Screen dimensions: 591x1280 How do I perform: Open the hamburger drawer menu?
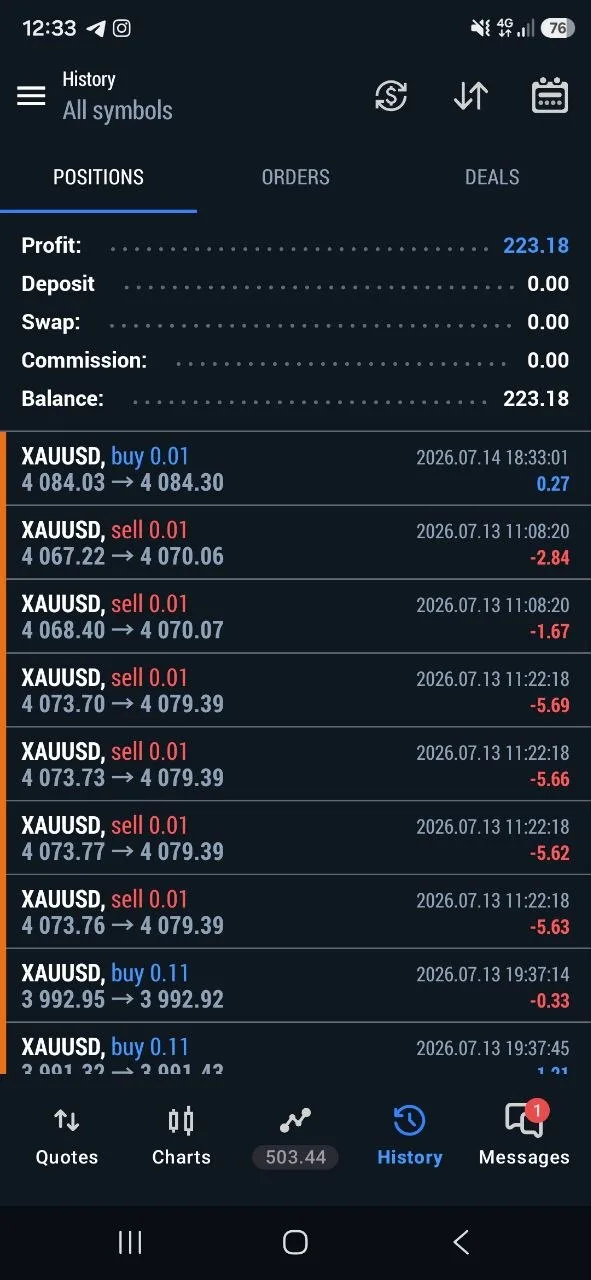(31, 96)
